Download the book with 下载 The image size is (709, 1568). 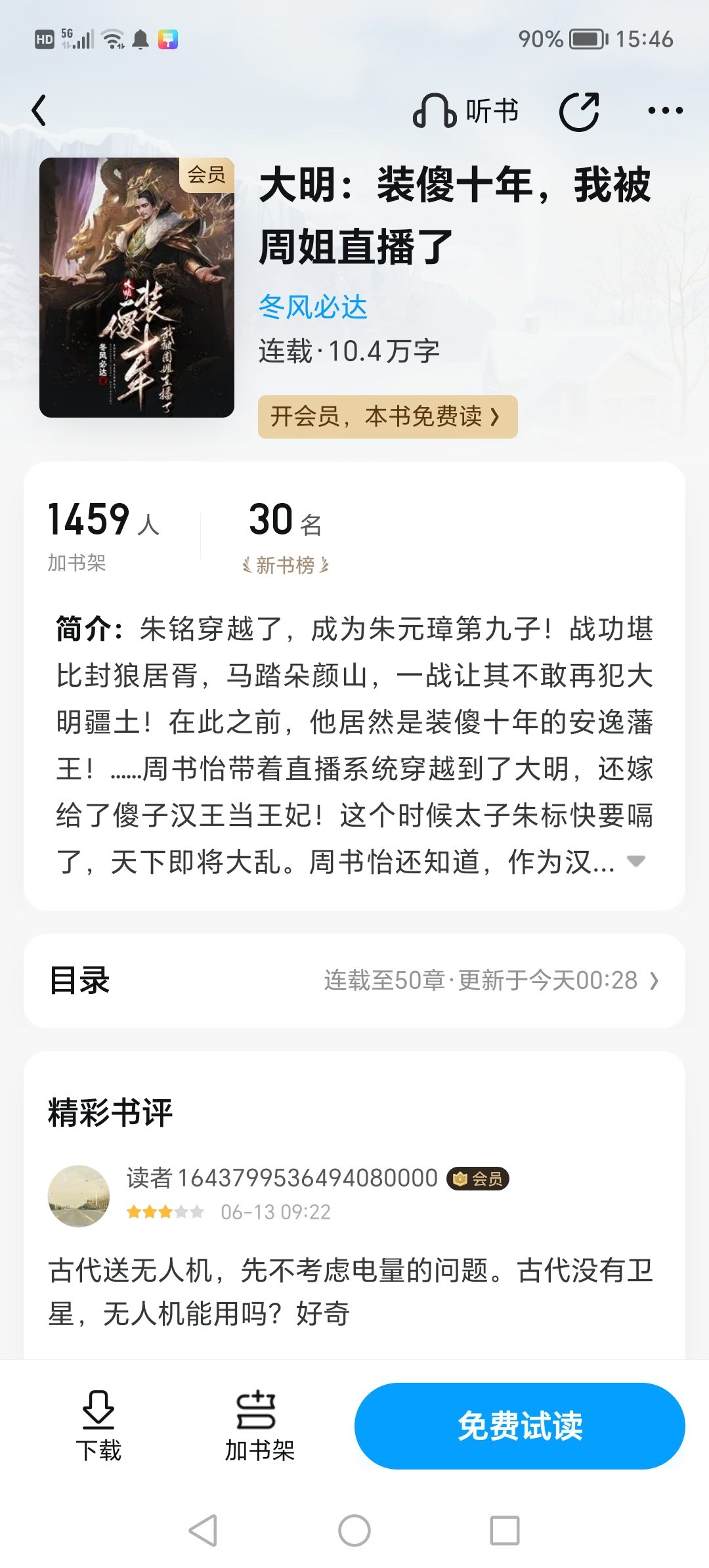pos(98,1426)
